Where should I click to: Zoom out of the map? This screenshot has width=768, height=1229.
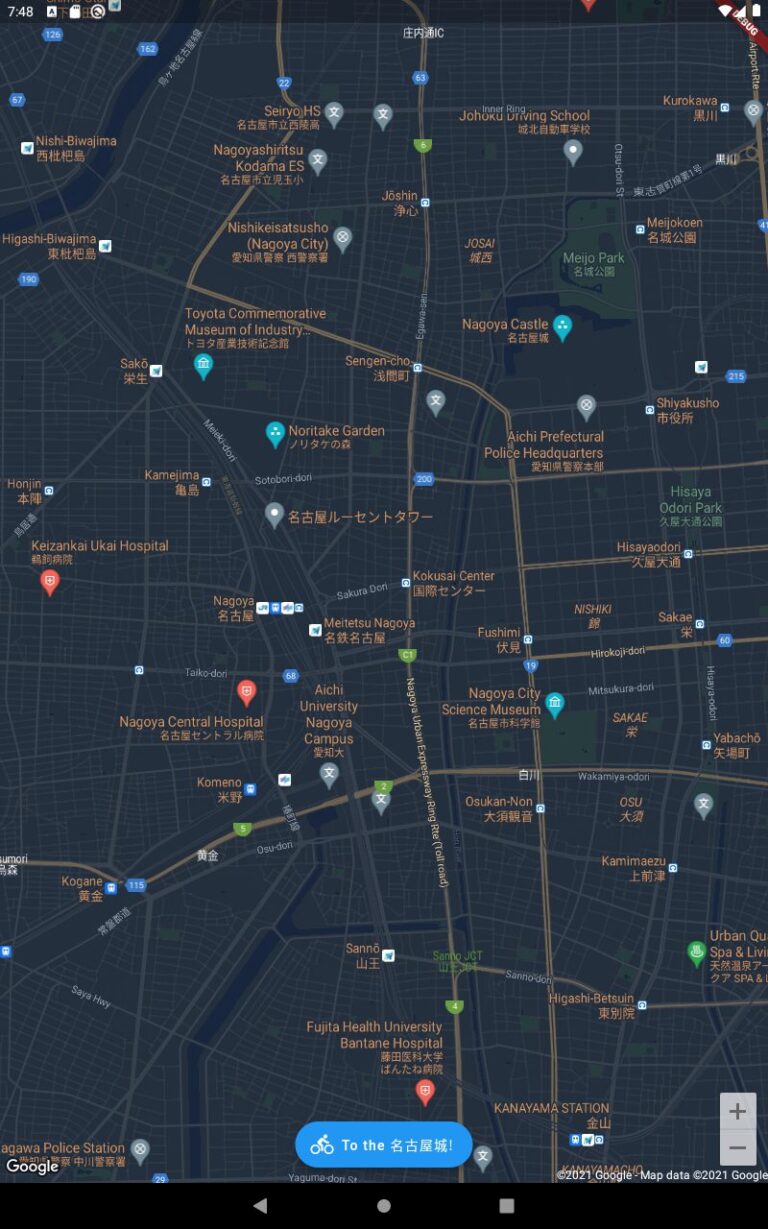tap(737, 1147)
